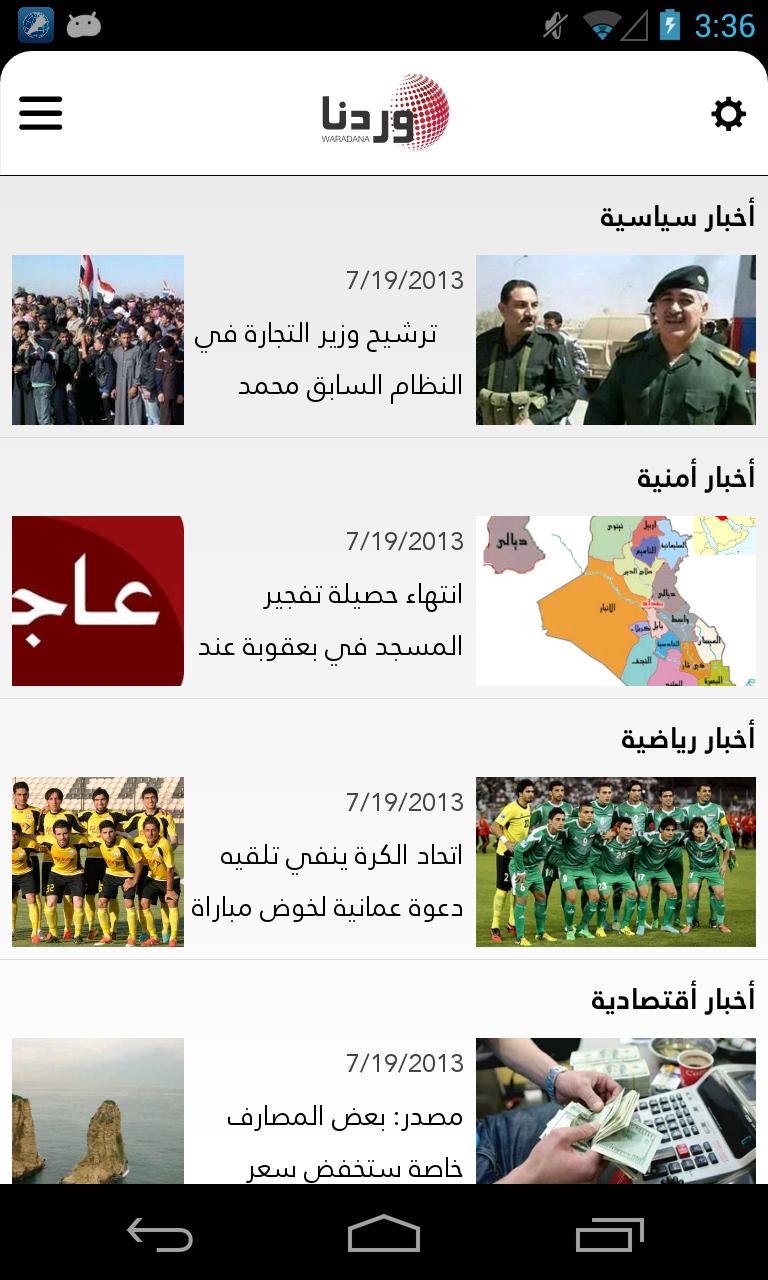Open the article about ترشيح وزير التجارة

coord(330,360)
